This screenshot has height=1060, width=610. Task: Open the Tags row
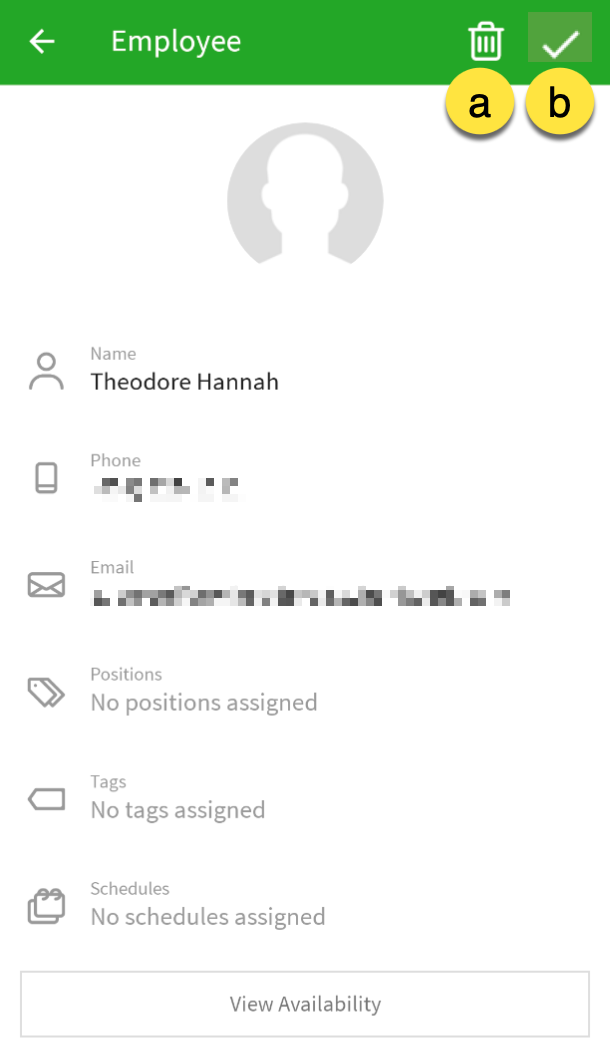pyautogui.click(x=305, y=799)
